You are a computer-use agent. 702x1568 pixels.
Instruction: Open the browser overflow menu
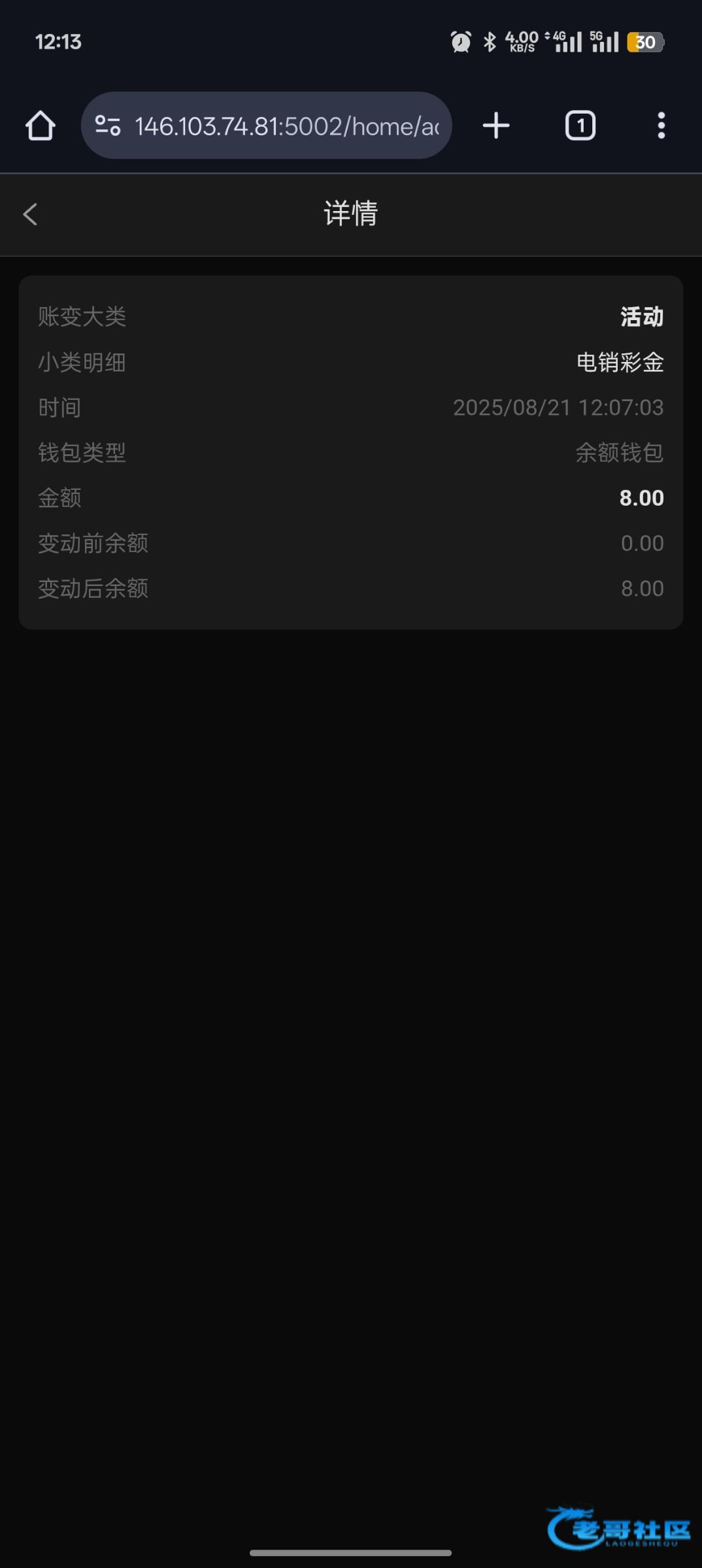click(x=661, y=125)
